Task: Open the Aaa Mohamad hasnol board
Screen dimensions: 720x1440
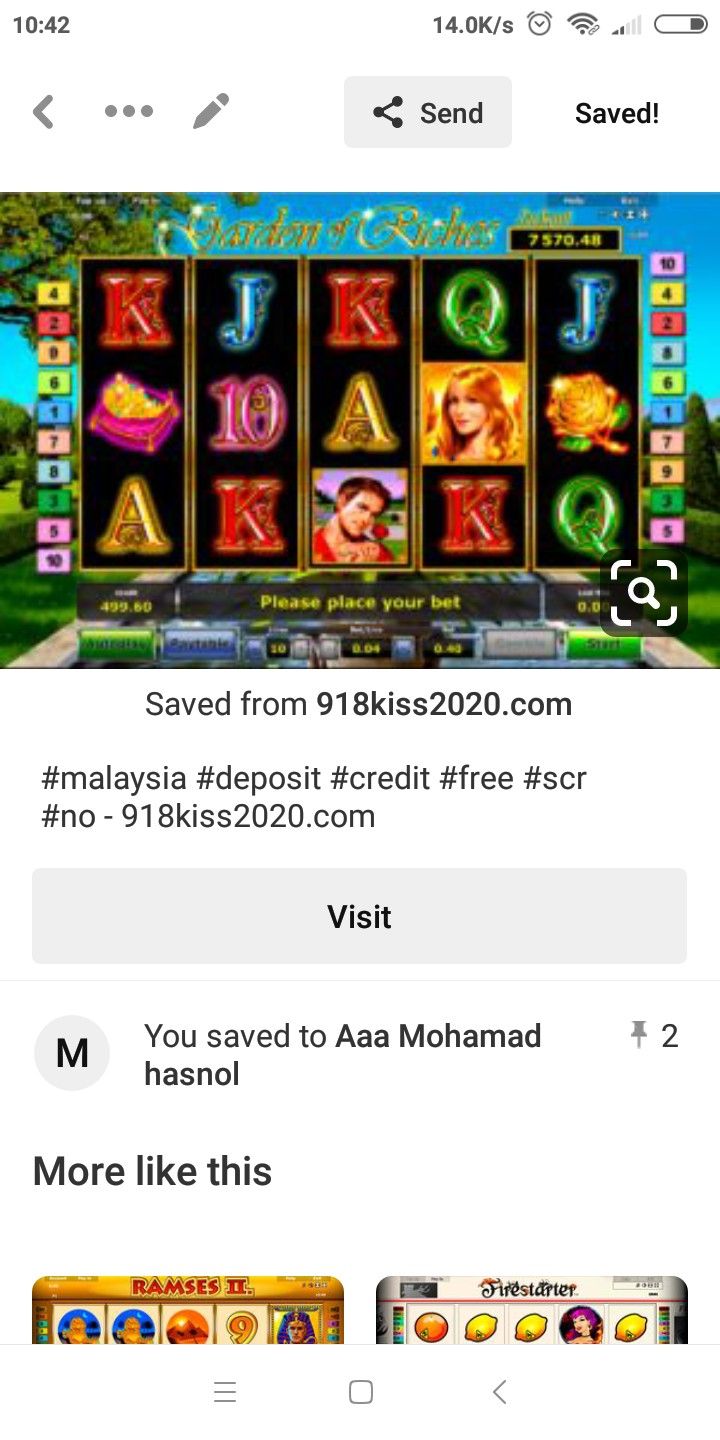Action: pos(342,1054)
